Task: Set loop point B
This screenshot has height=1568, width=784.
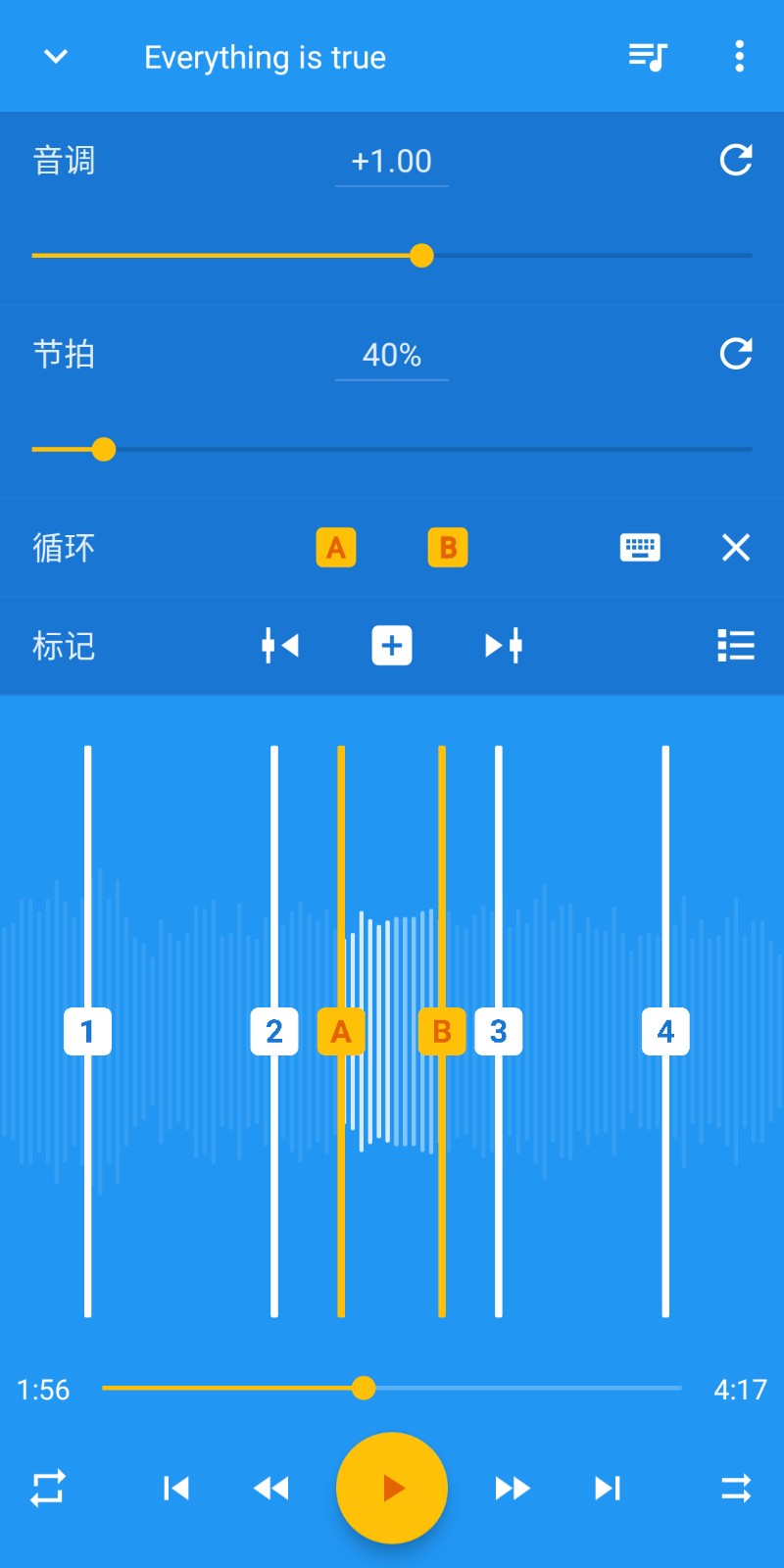Action: tap(448, 548)
